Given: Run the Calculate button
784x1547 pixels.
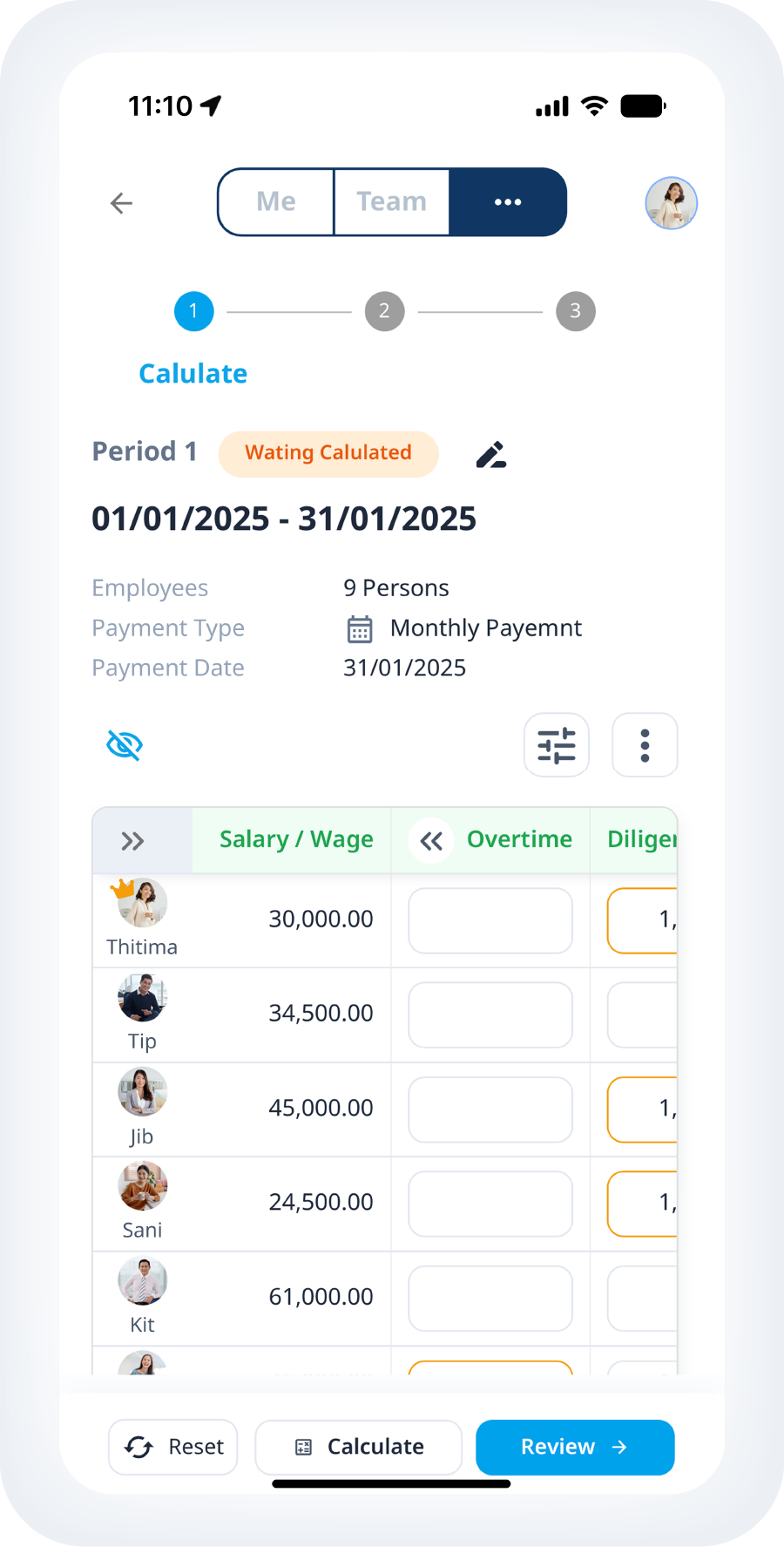Looking at the screenshot, I should coord(358,1447).
